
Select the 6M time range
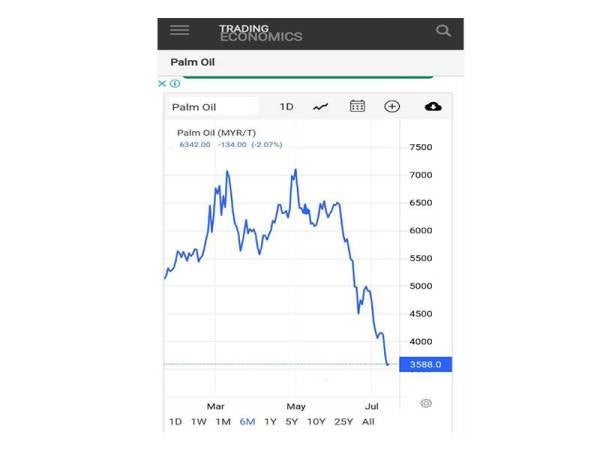[246, 422]
